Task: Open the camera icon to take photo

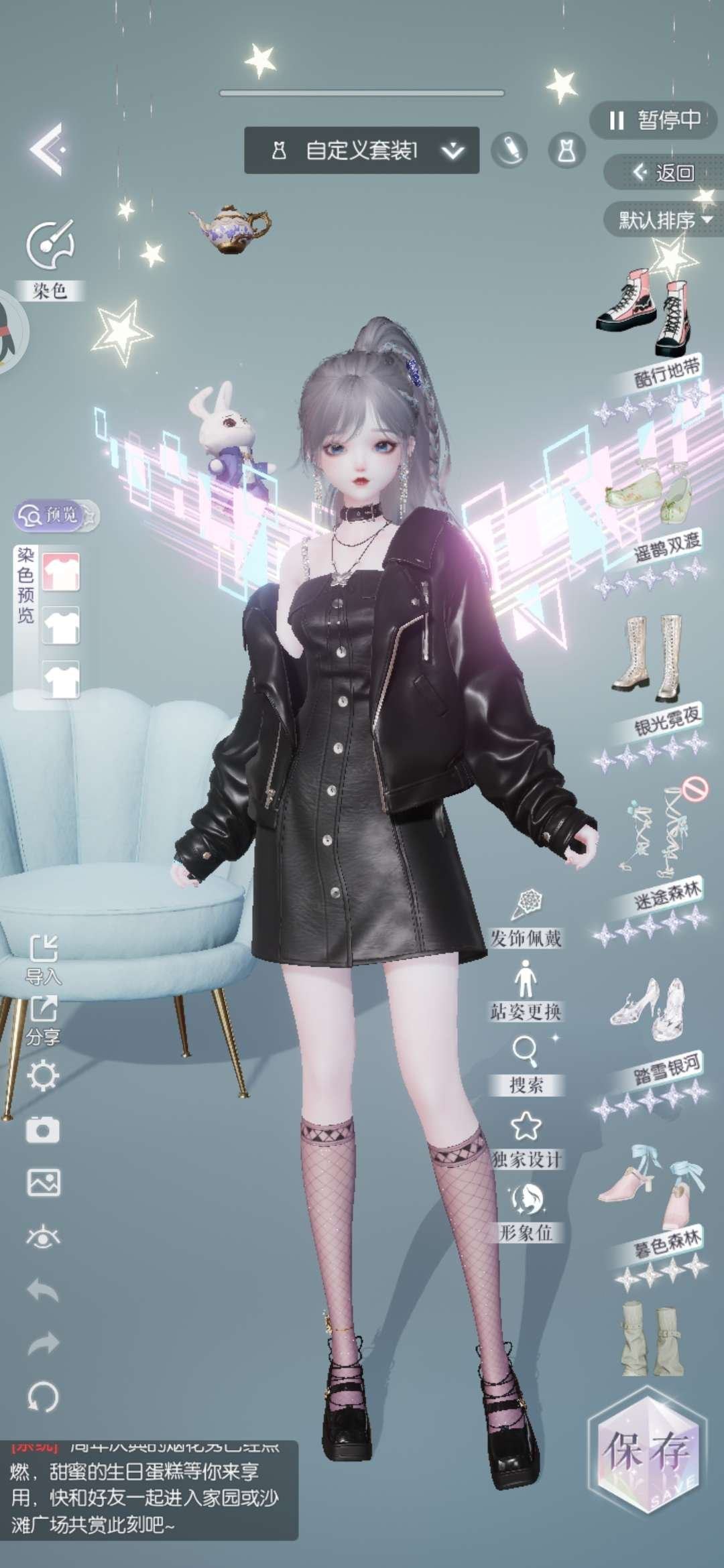Action: pyautogui.click(x=43, y=1130)
